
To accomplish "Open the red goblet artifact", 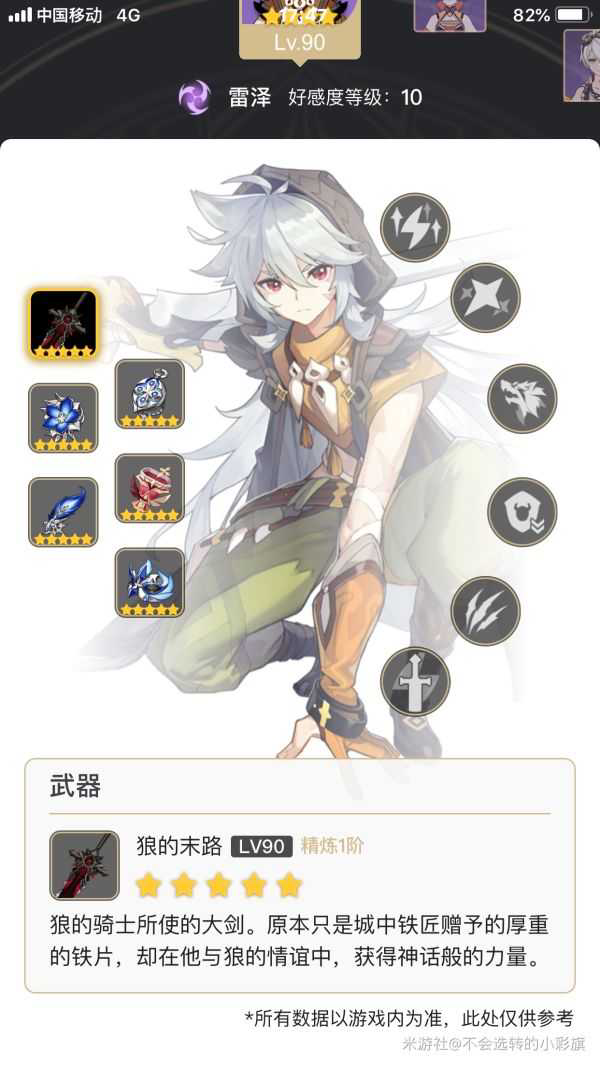I will pos(149,488).
